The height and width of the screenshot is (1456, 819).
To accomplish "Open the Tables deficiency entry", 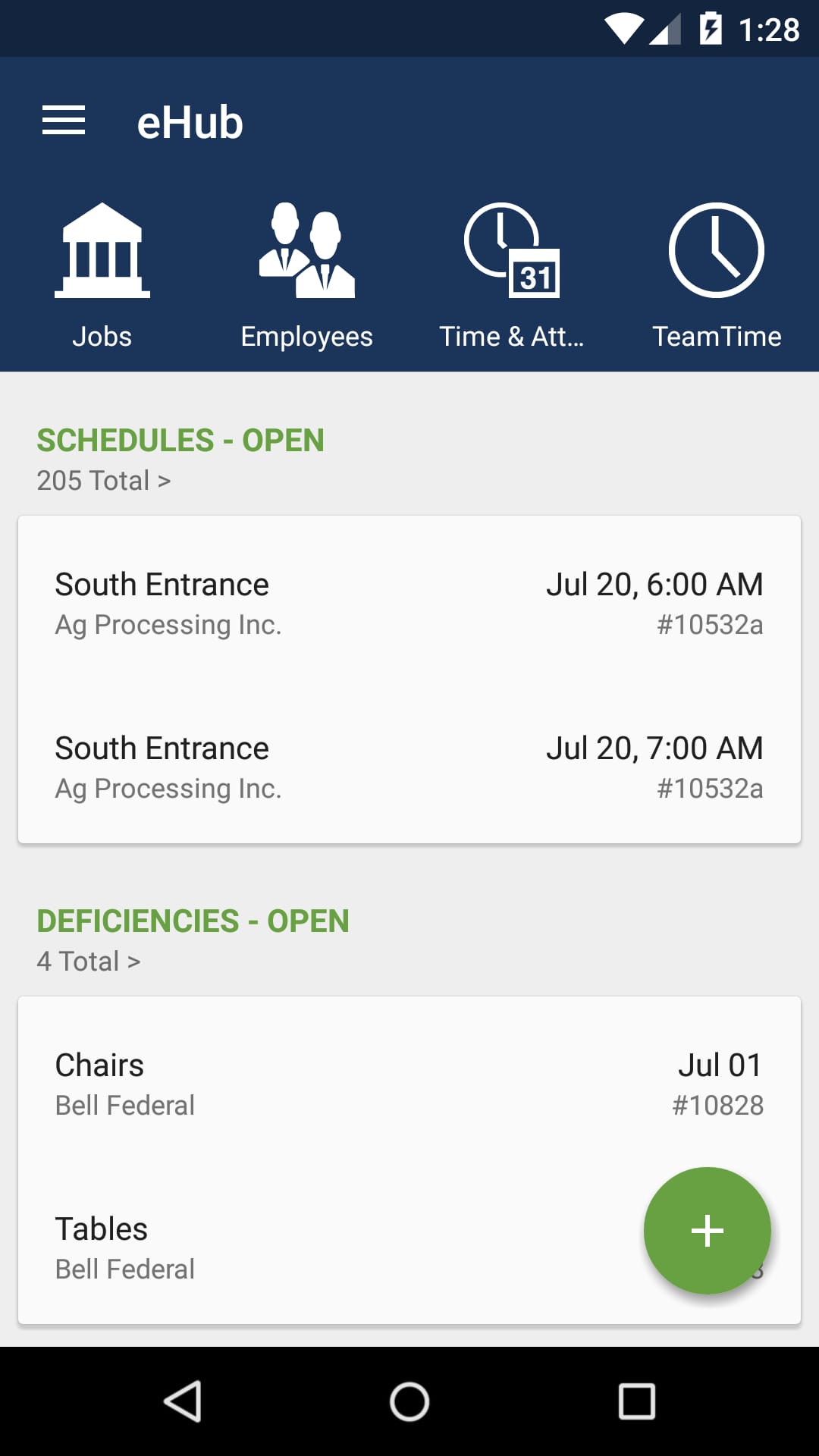I will tap(303, 1247).
